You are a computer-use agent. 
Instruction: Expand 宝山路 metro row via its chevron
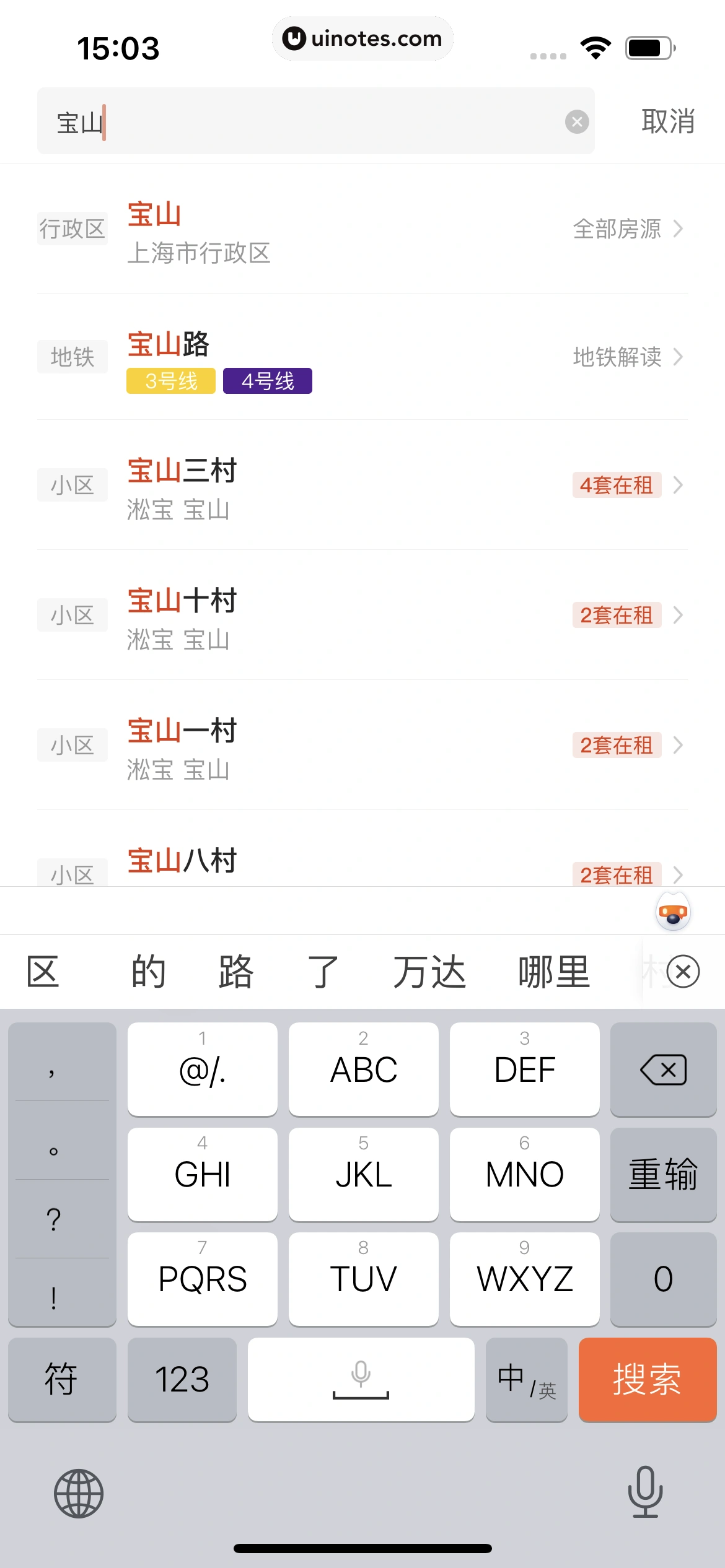[679, 357]
